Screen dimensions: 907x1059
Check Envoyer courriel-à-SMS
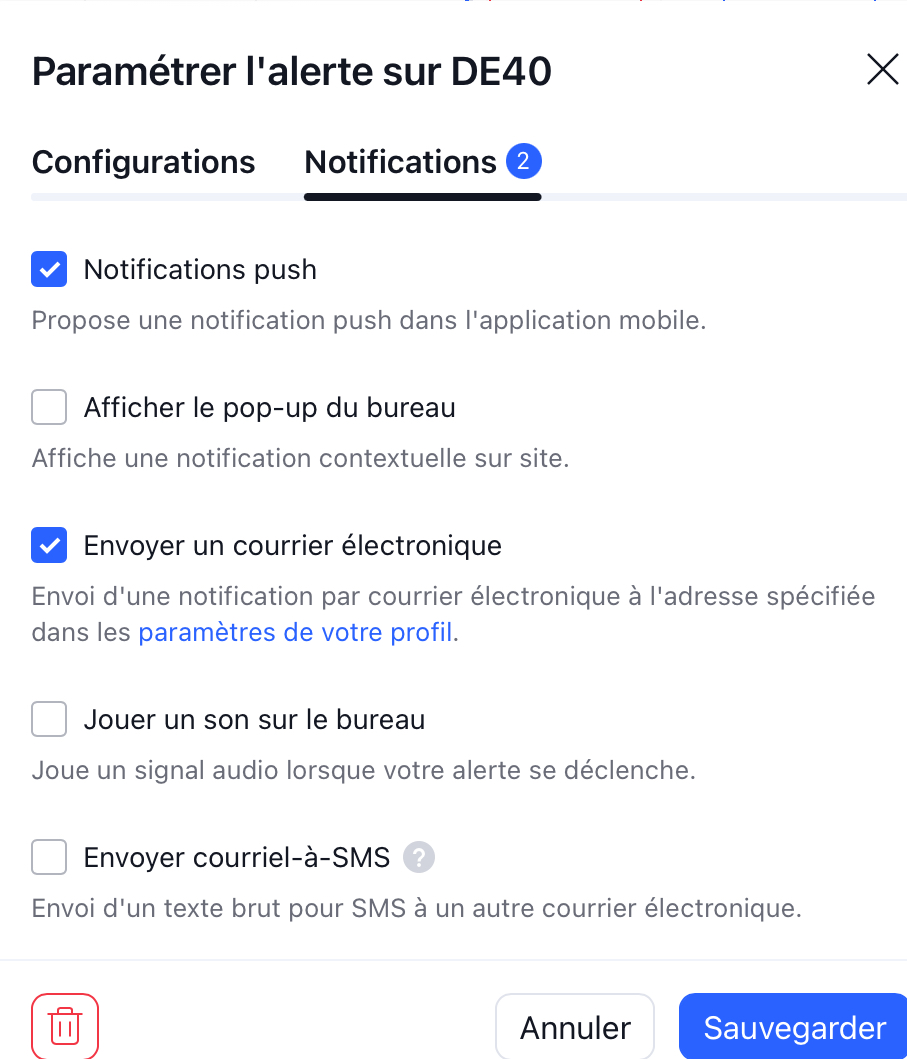point(49,858)
